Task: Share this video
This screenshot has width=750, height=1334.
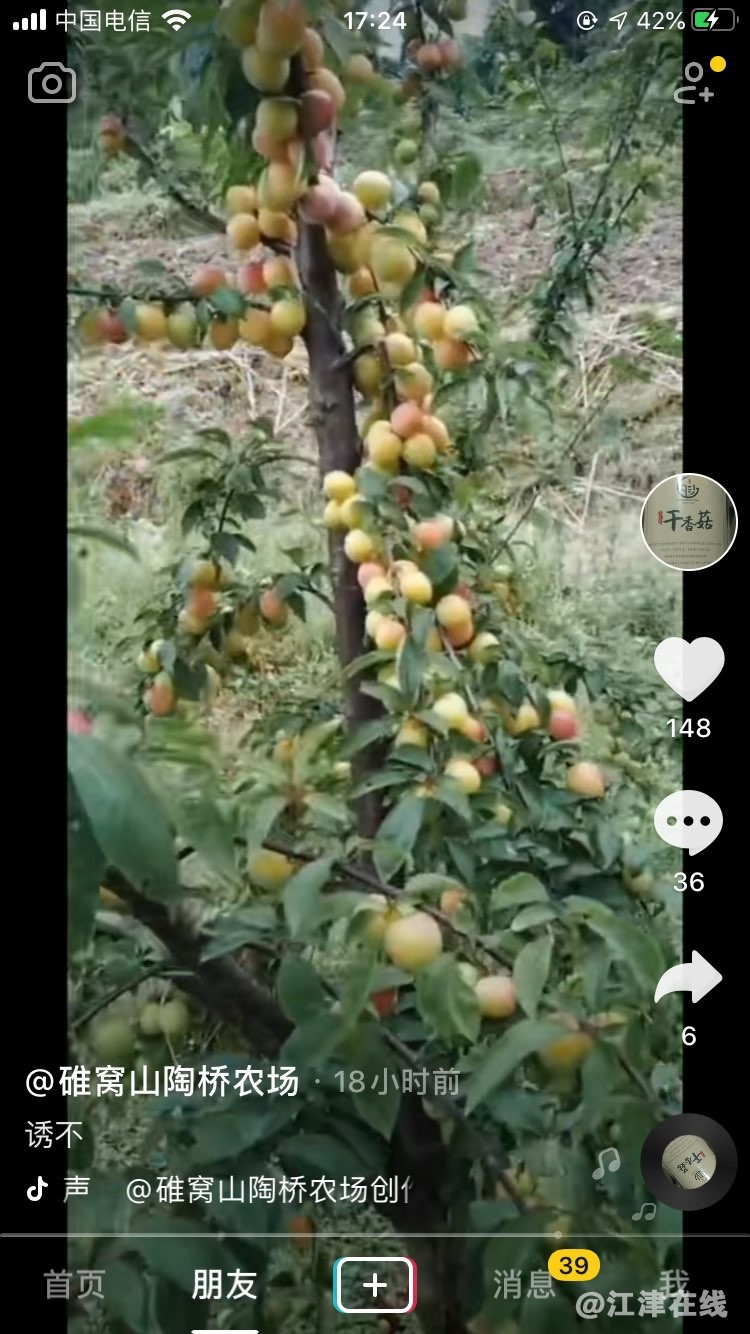Action: pos(688,978)
